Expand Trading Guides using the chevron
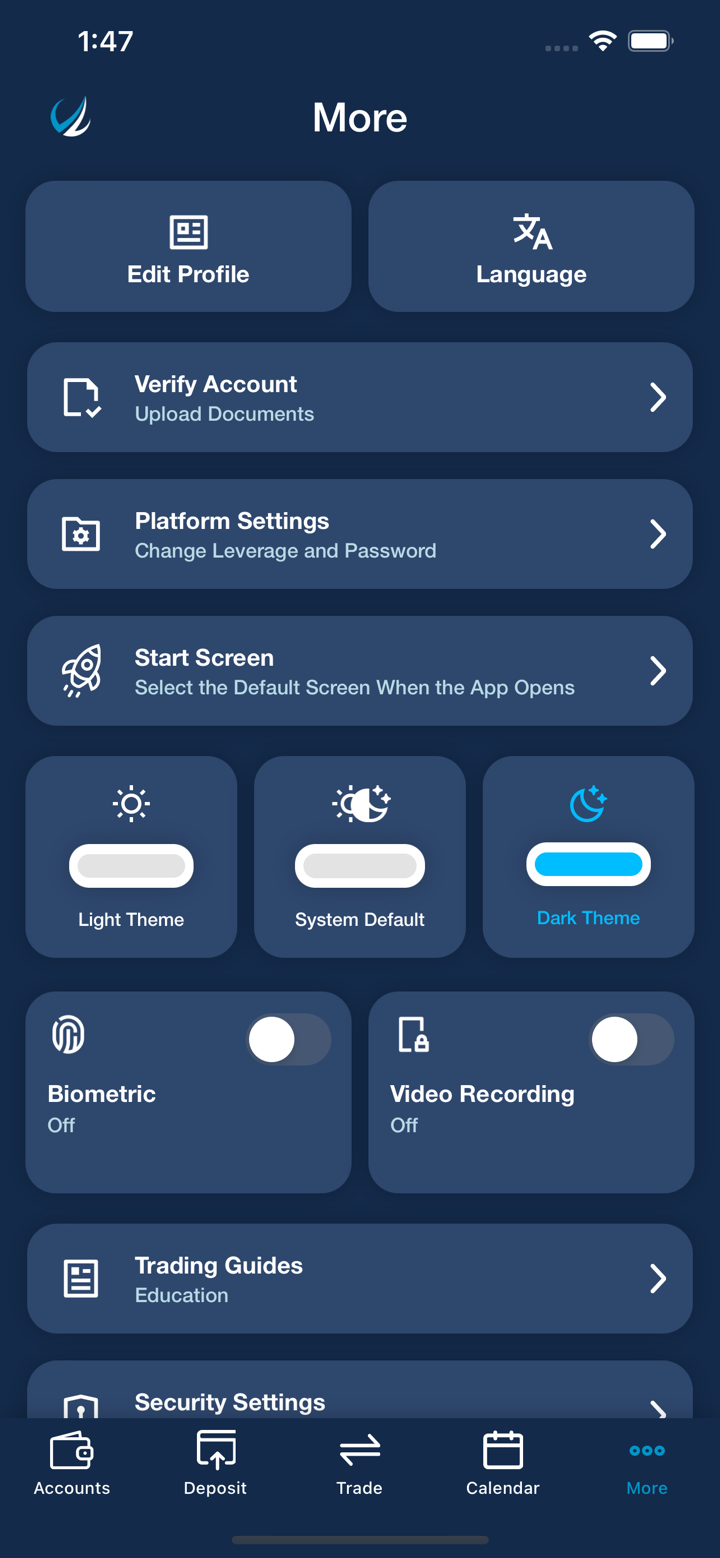The height and width of the screenshot is (1558, 720). [658, 1278]
